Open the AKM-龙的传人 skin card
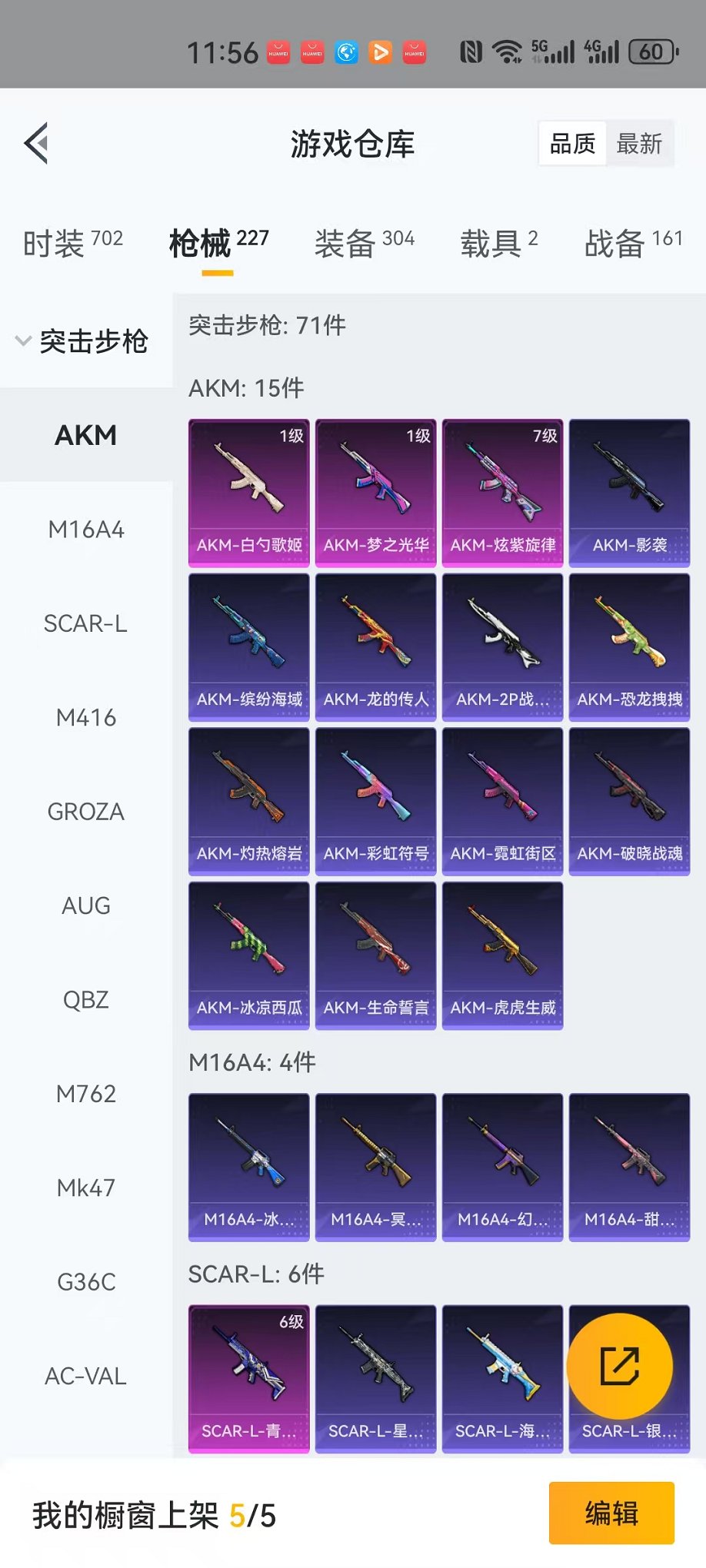Viewport: 706px width, 1568px height. point(376,647)
